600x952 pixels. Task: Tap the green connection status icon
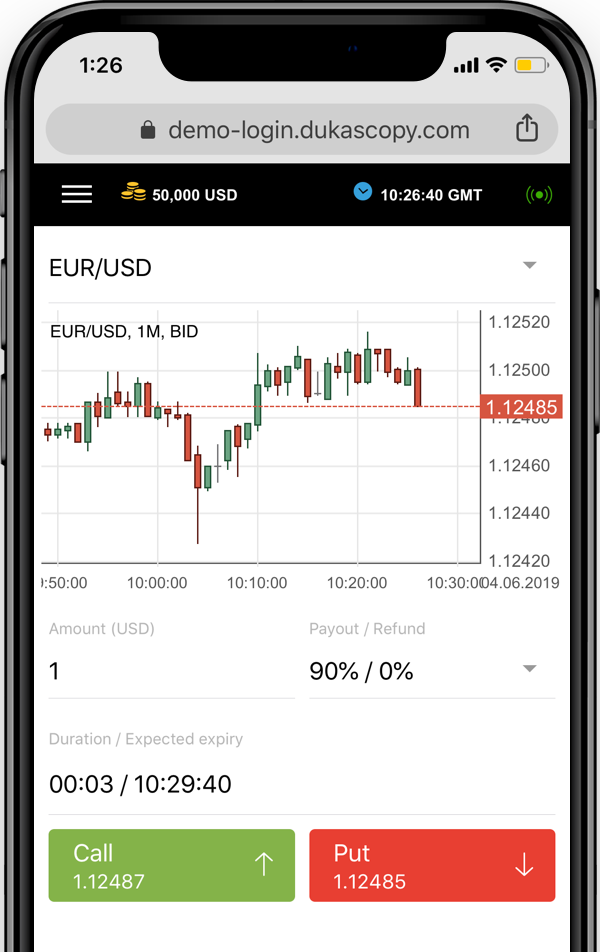[539, 195]
